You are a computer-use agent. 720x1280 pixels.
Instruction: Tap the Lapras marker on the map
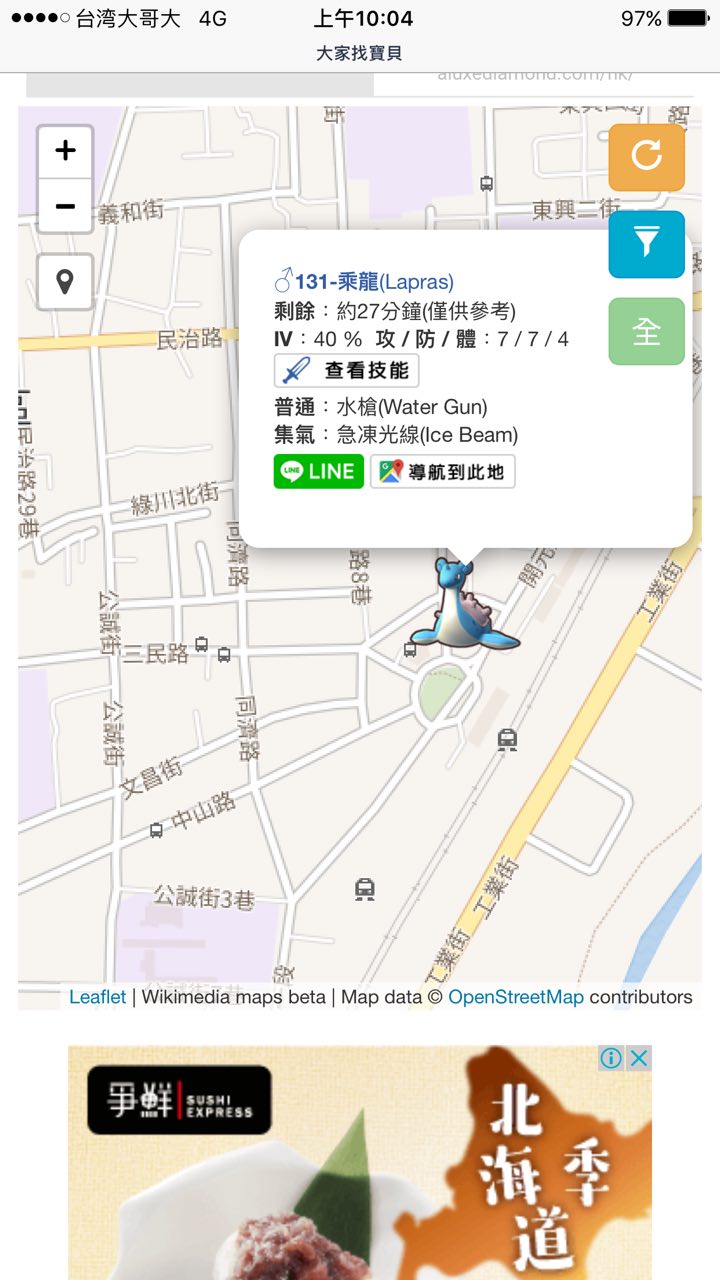tap(462, 608)
